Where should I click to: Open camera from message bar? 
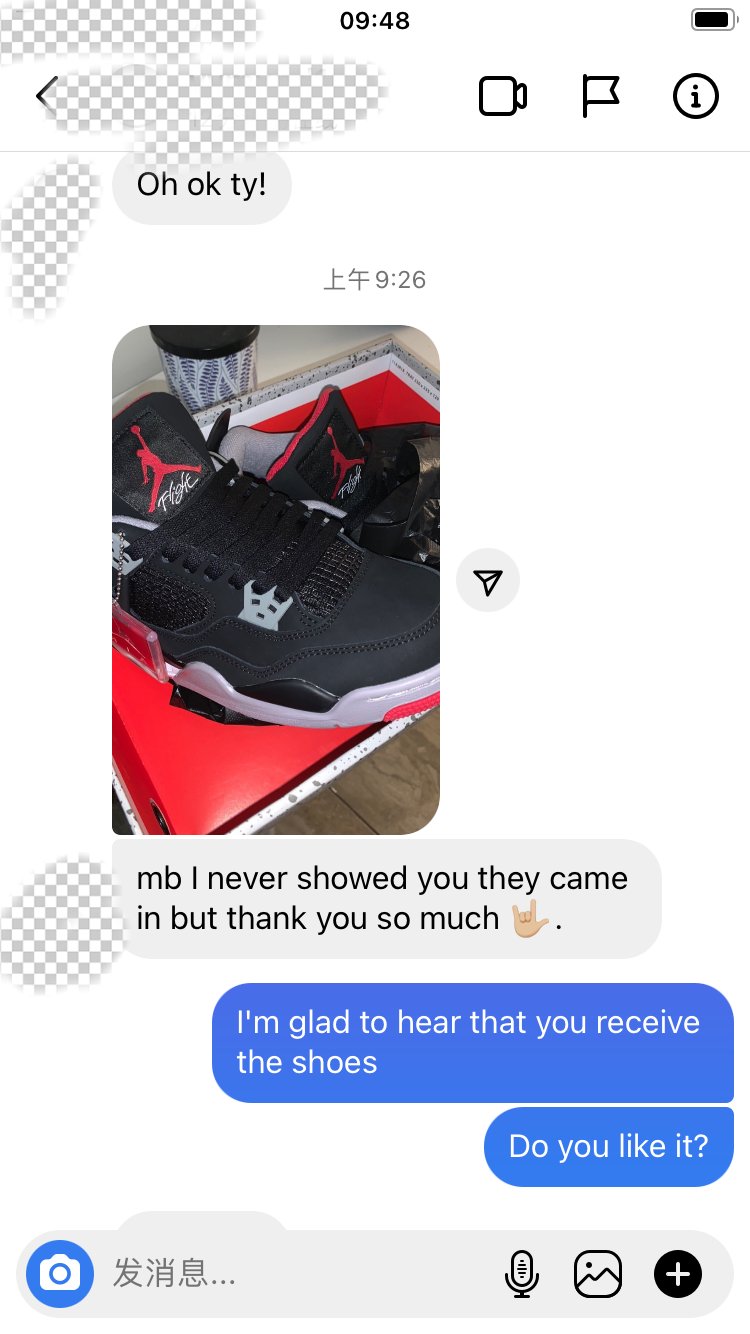point(60,1273)
